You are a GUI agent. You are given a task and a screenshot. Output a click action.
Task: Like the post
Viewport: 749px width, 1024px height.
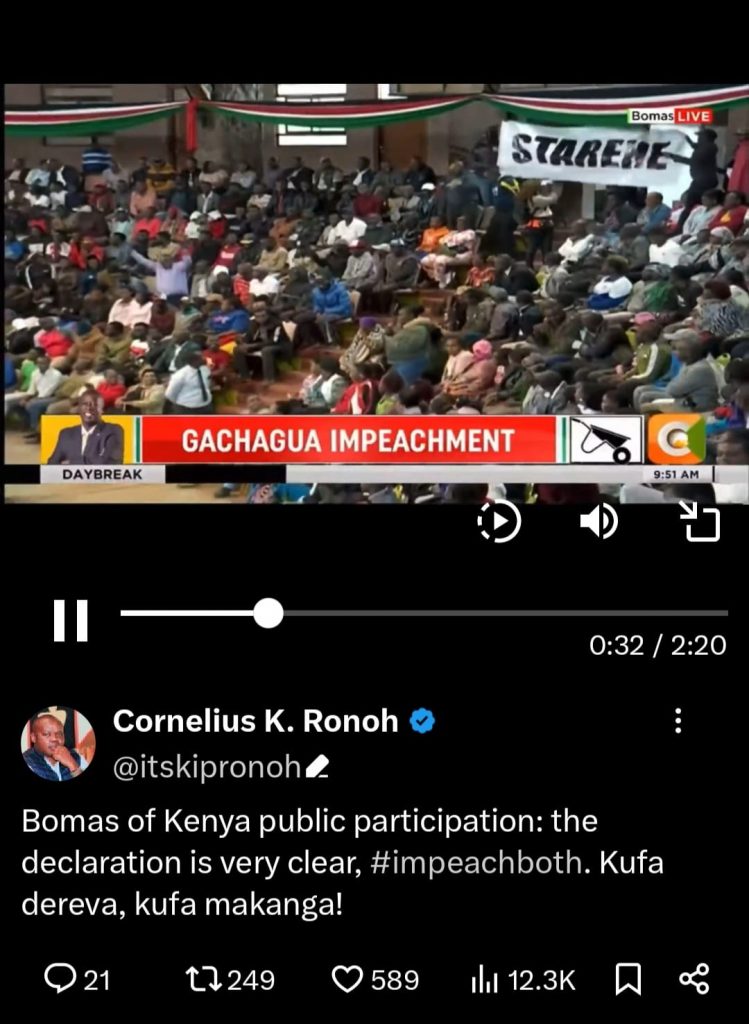[x=347, y=978]
